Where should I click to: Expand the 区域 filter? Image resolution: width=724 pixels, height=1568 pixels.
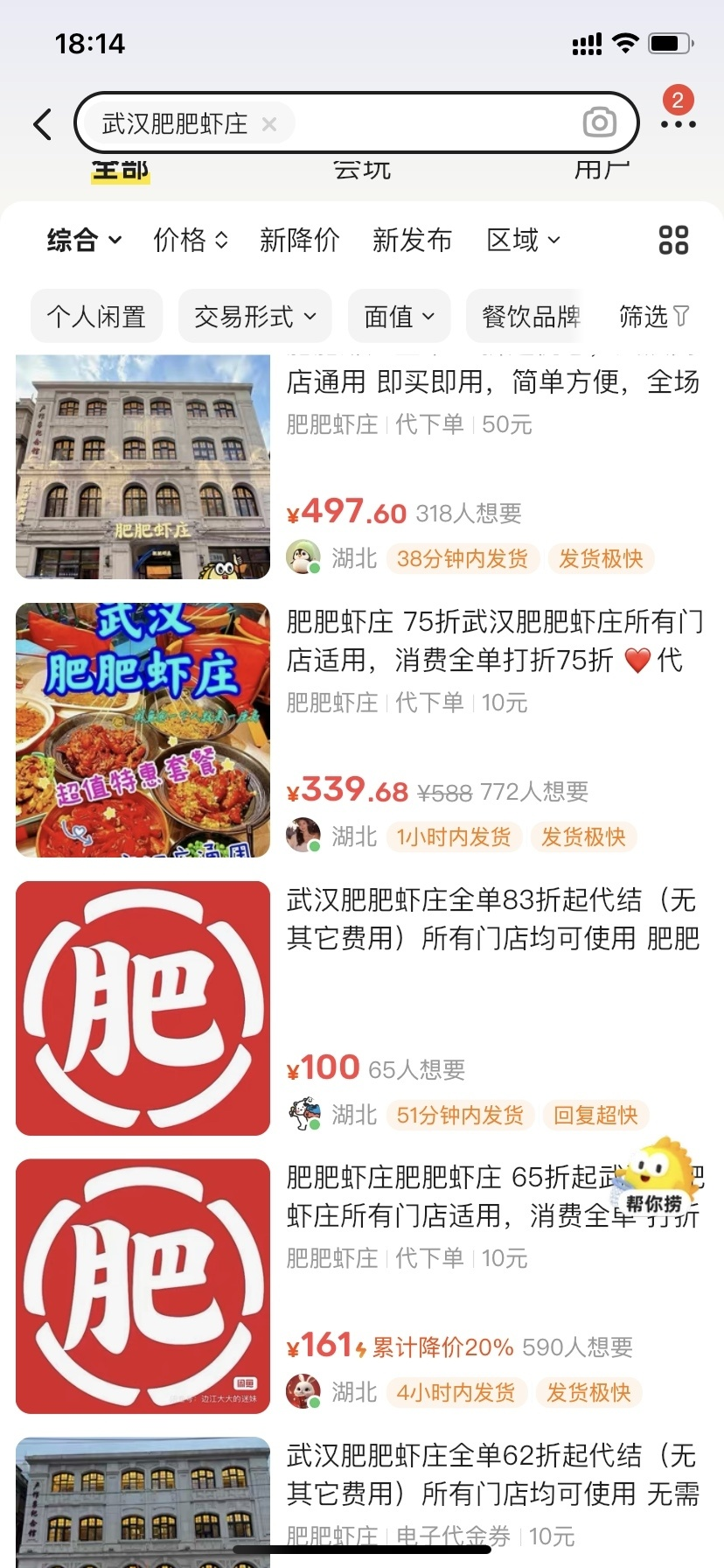coord(523,240)
